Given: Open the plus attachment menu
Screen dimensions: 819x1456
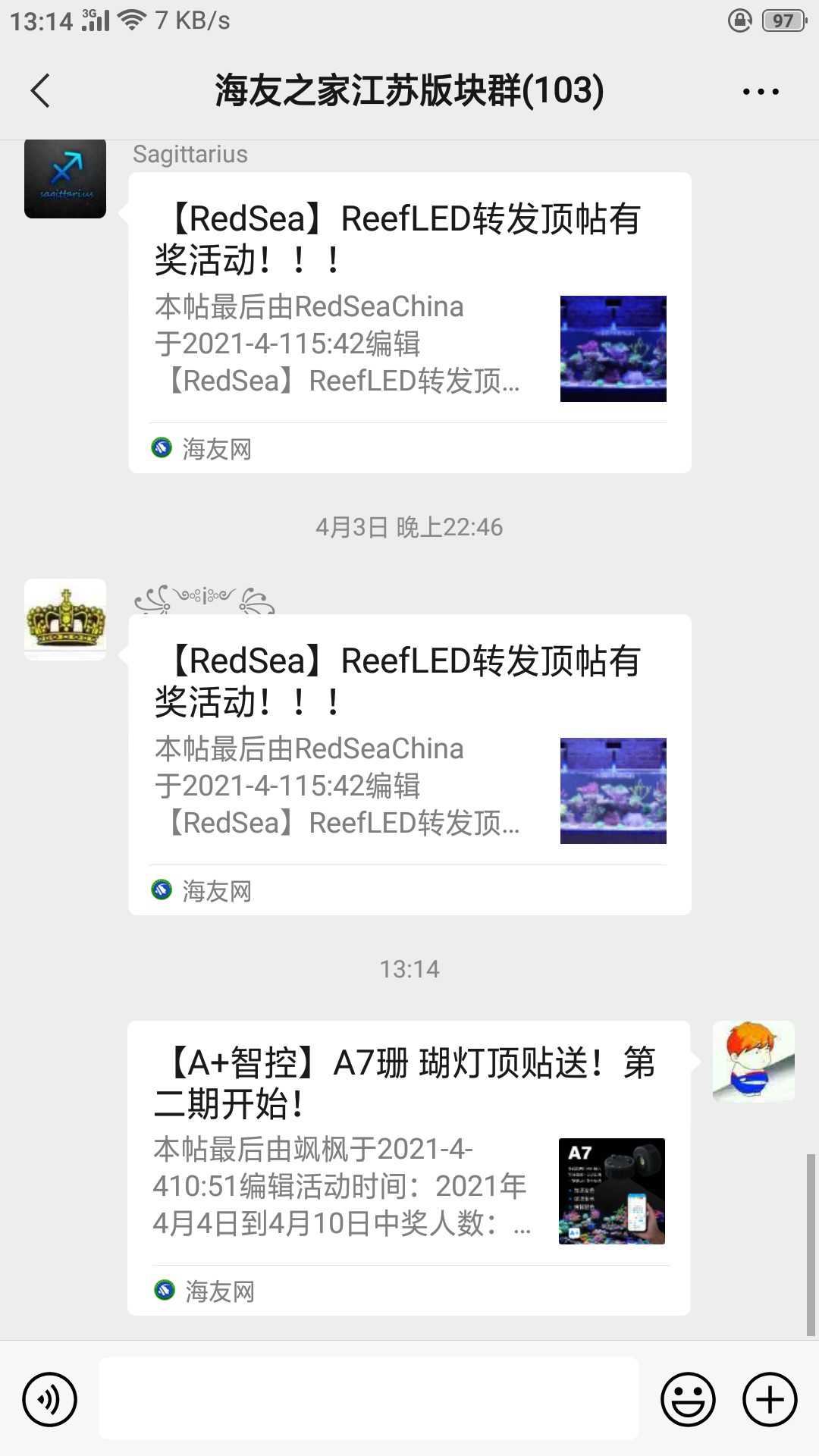Looking at the screenshot, I should tap(770, 1399).
